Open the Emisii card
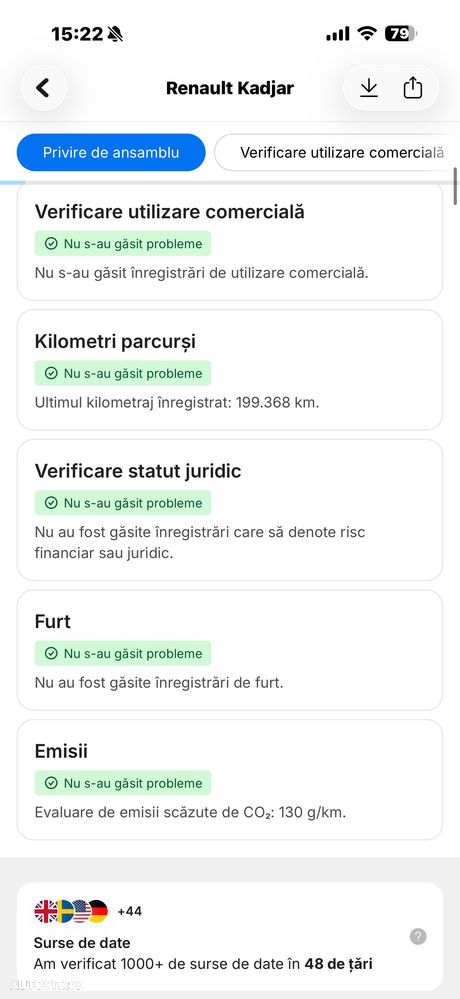This screenshot has height=999, width=460. click(230, 780)
